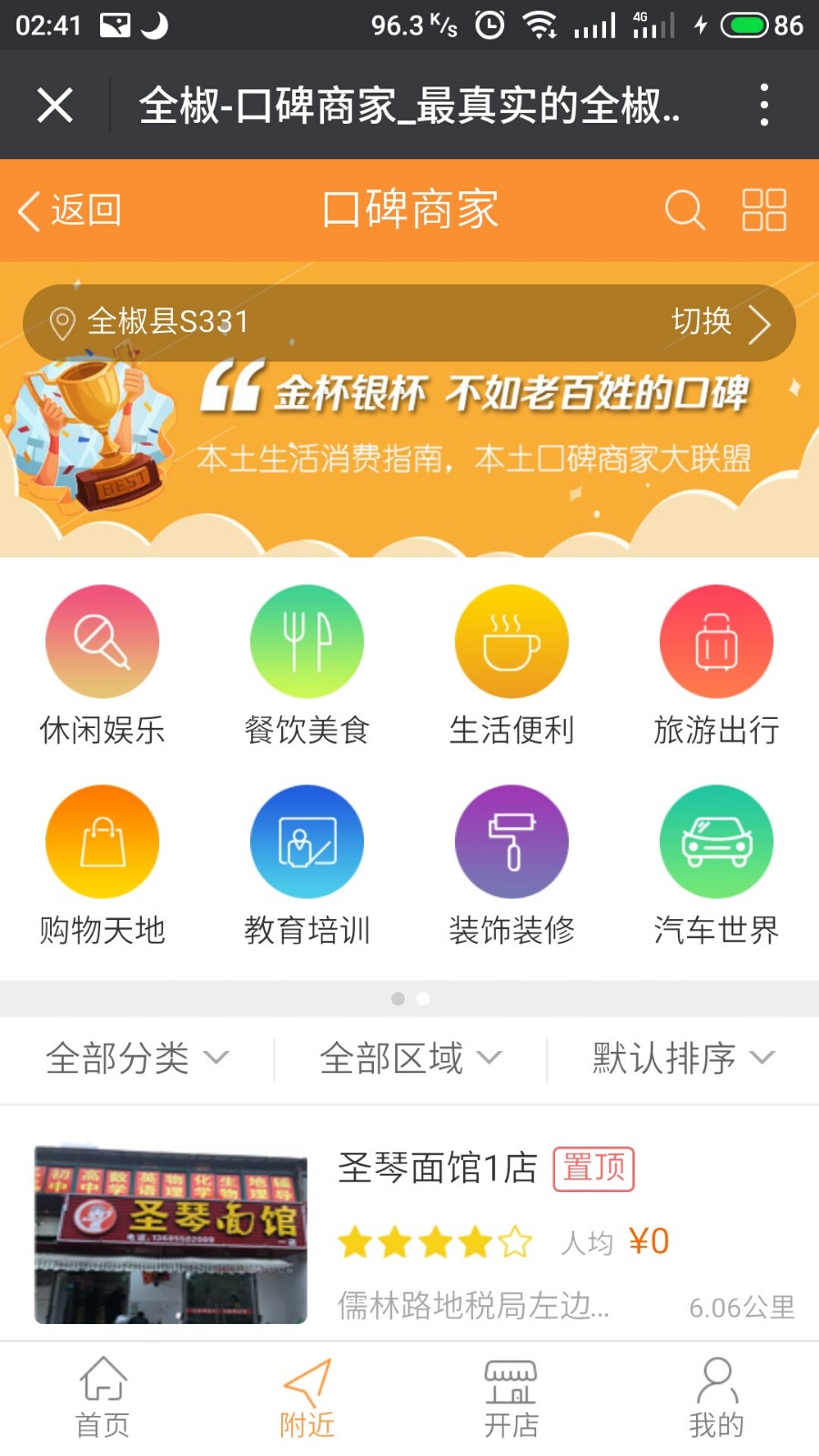Open the grid menu icon
This screenshot has width=819, height=1456.
[x=763, y=210]
